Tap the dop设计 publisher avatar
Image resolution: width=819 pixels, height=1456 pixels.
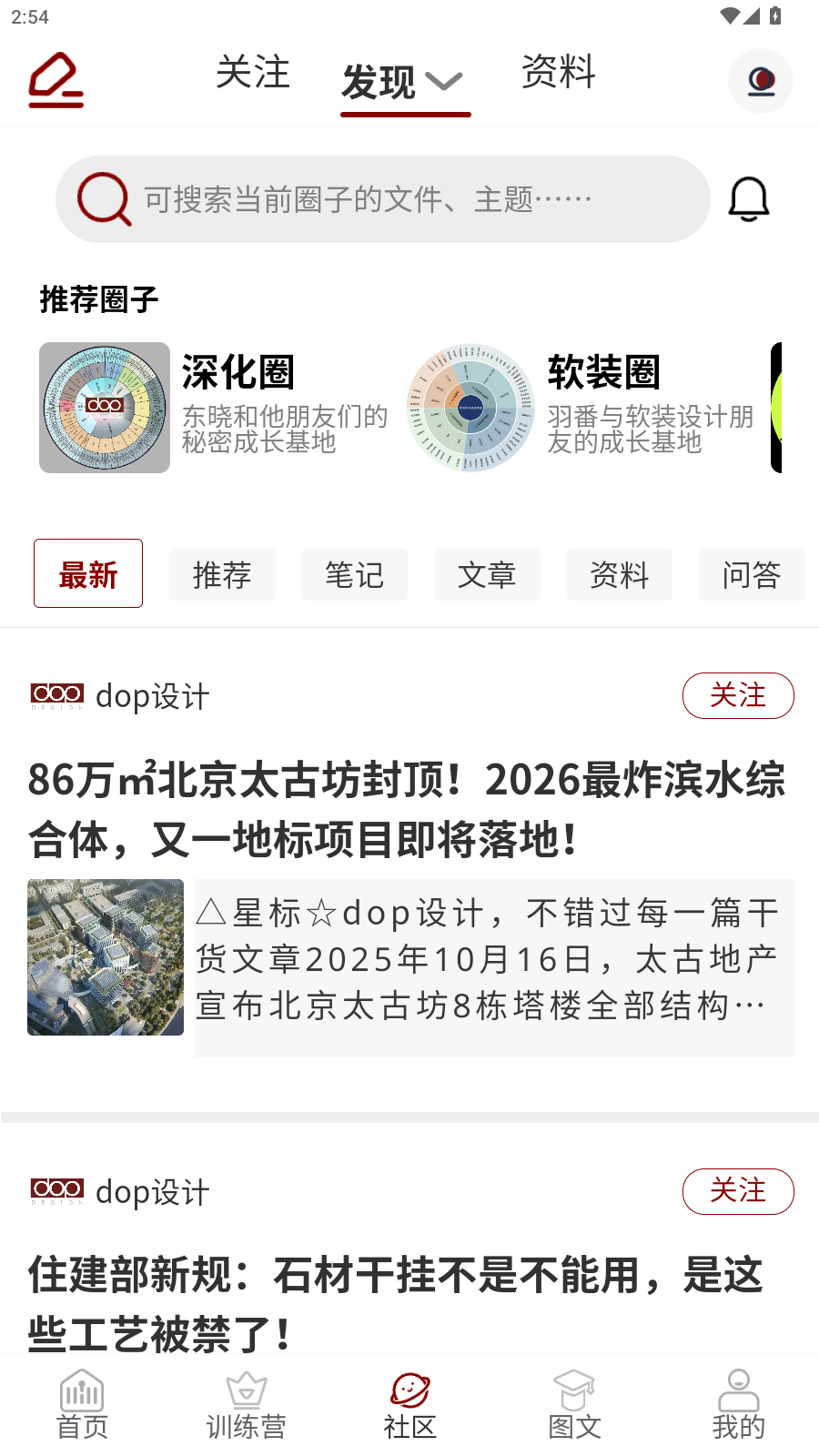[55, 695]
